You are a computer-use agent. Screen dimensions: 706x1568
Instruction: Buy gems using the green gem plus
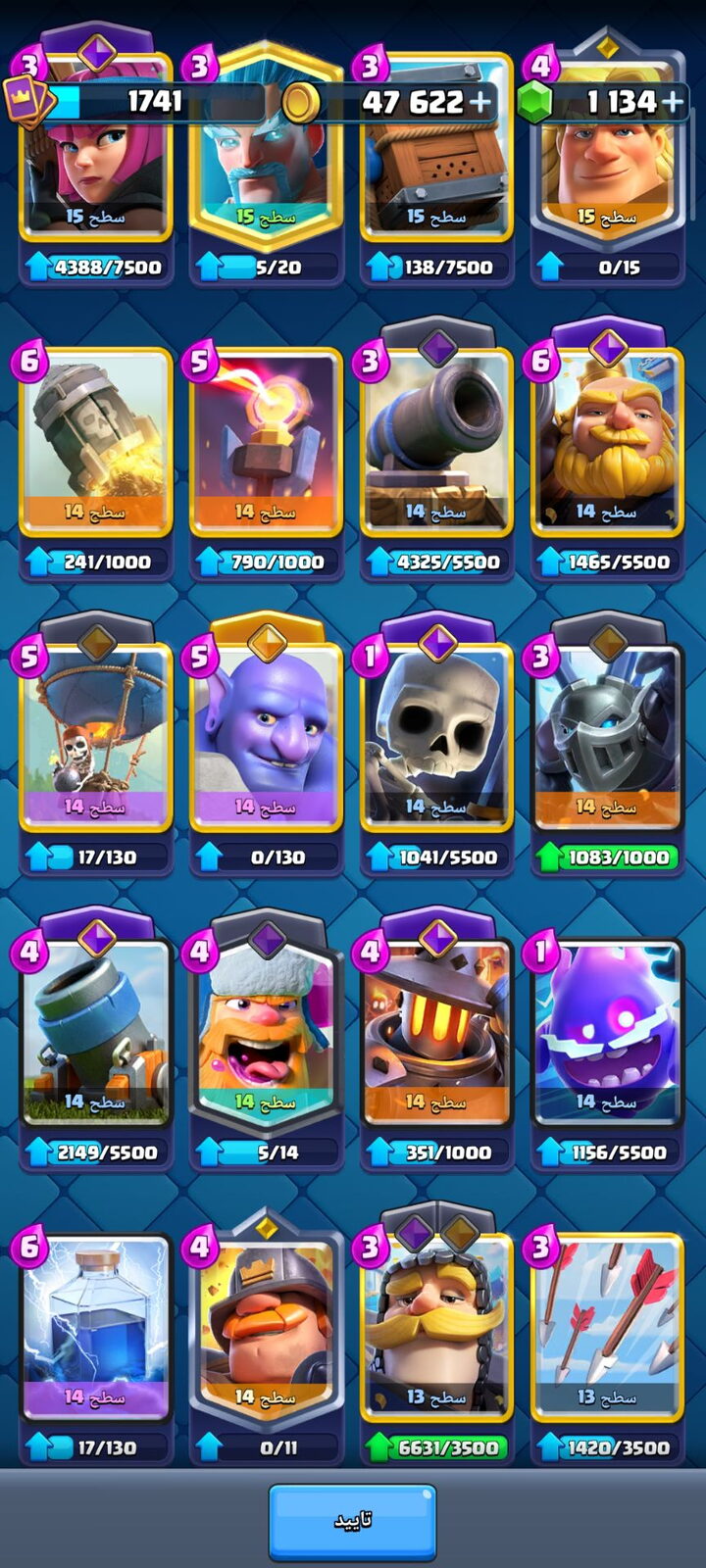pyautogui.click(x=673, y=101)
